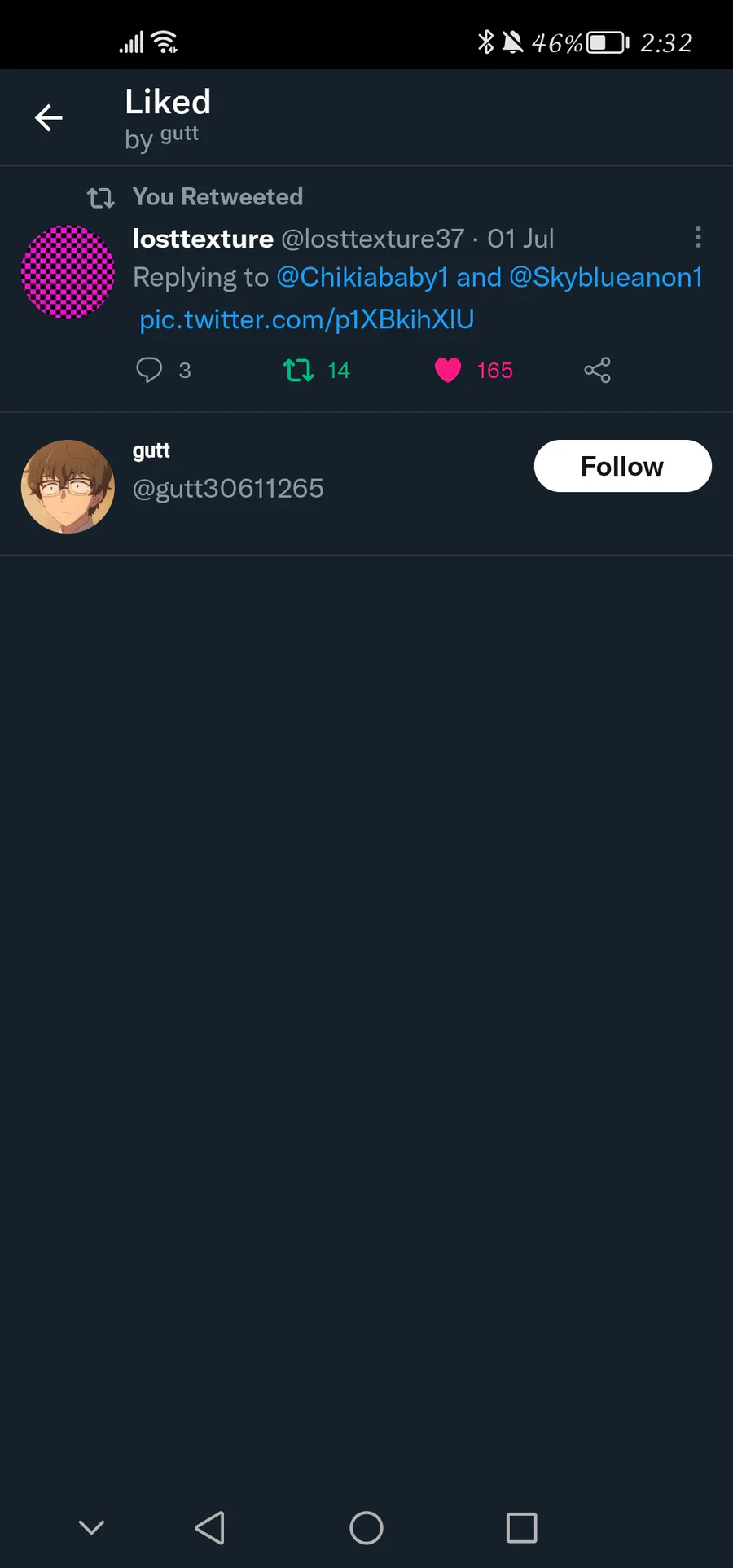Reply to losttexture's tweet
The height and width of the screenshot is (1568, 733).
tap(149, 370)
